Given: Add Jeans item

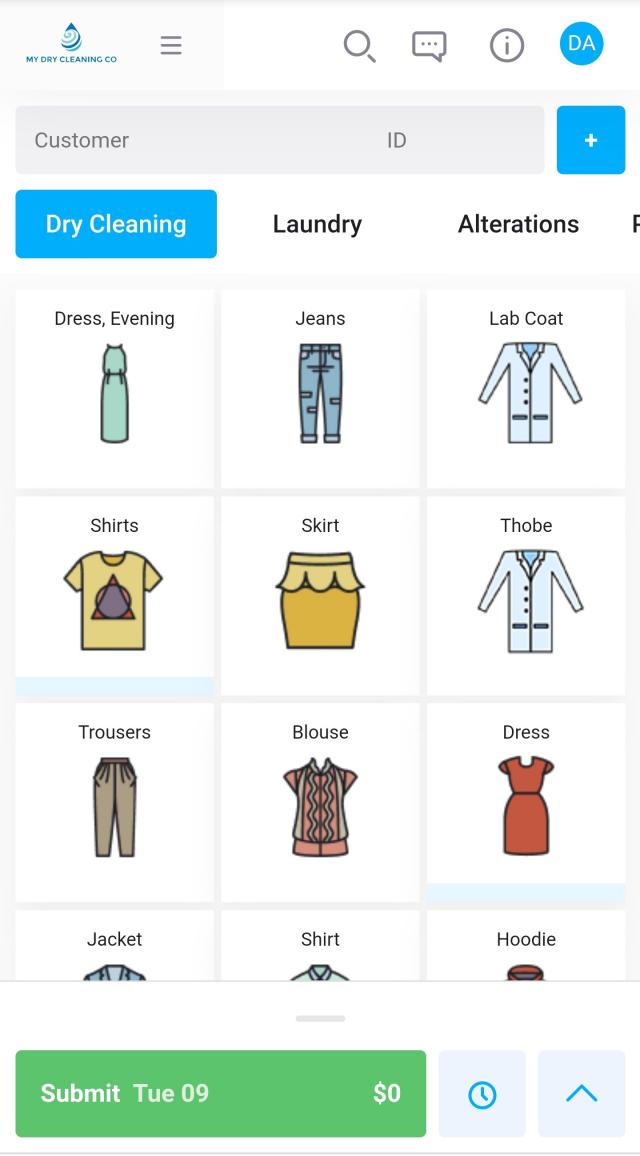Looking at the screenshot, I should [320, 388].
